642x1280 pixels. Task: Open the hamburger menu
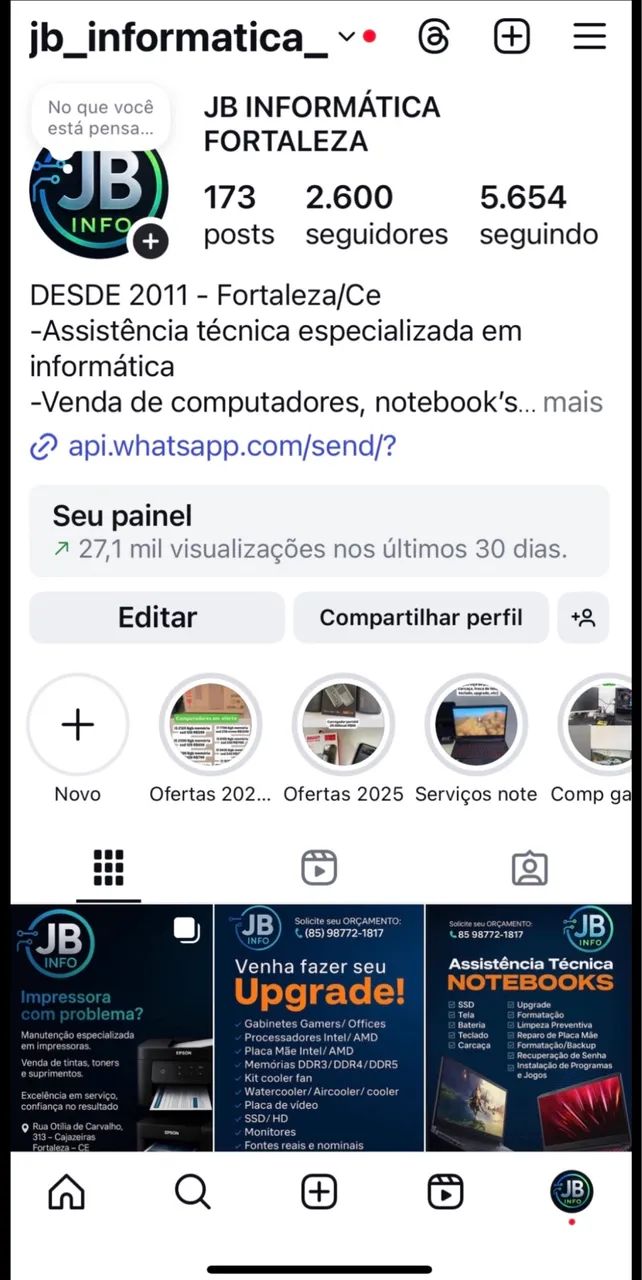(x=590, y=38)
